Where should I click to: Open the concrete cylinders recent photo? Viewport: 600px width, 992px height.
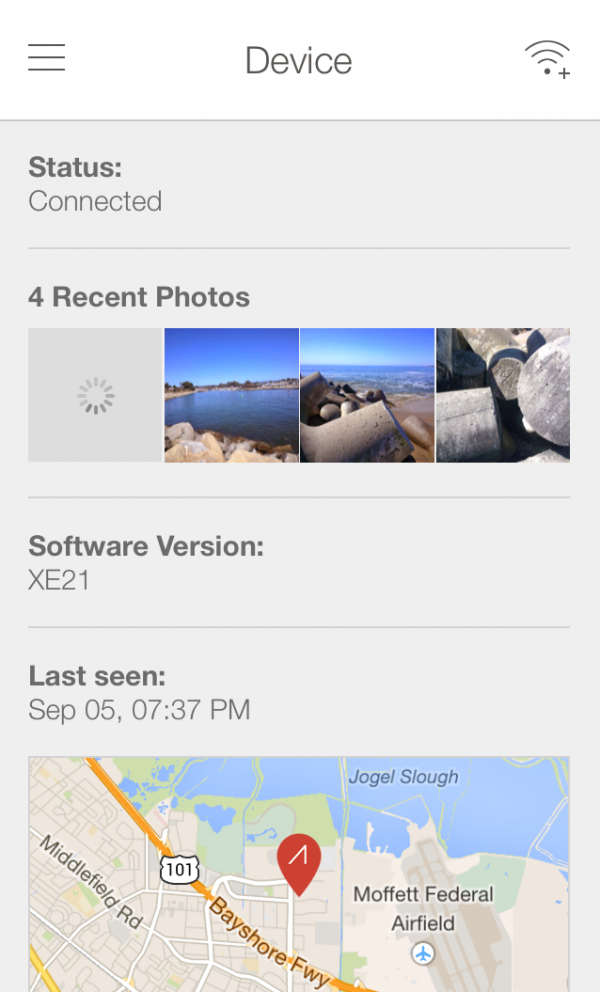(503, 395)
